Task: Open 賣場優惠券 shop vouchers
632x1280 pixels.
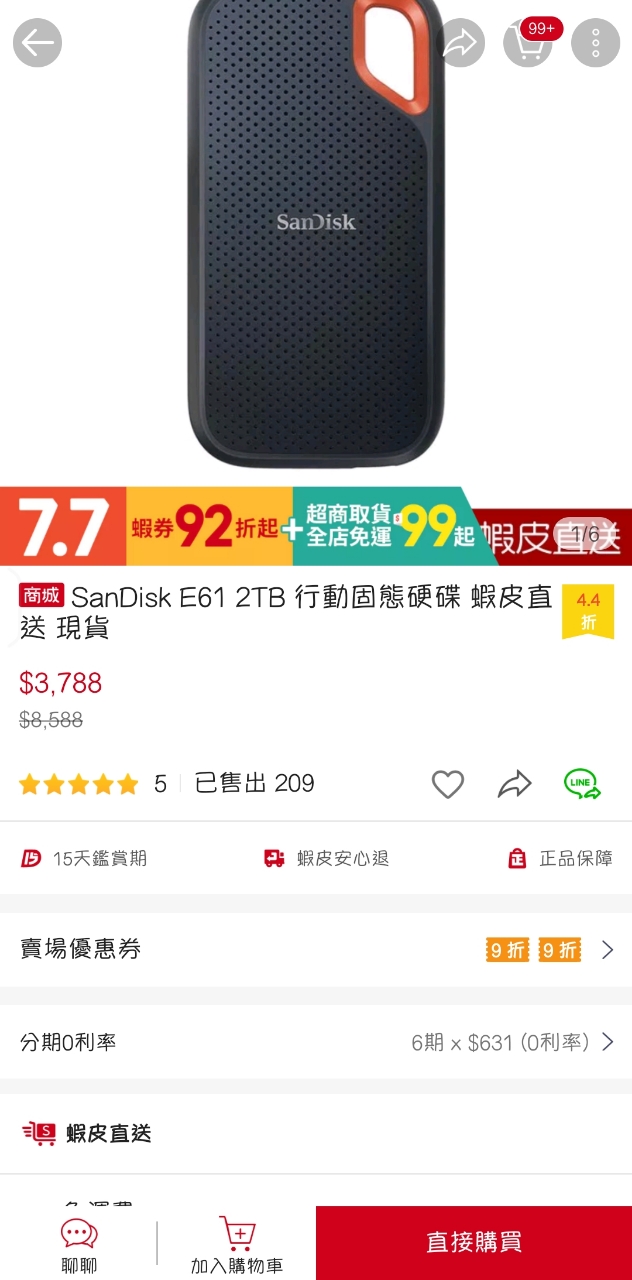Action: point(316,950)
